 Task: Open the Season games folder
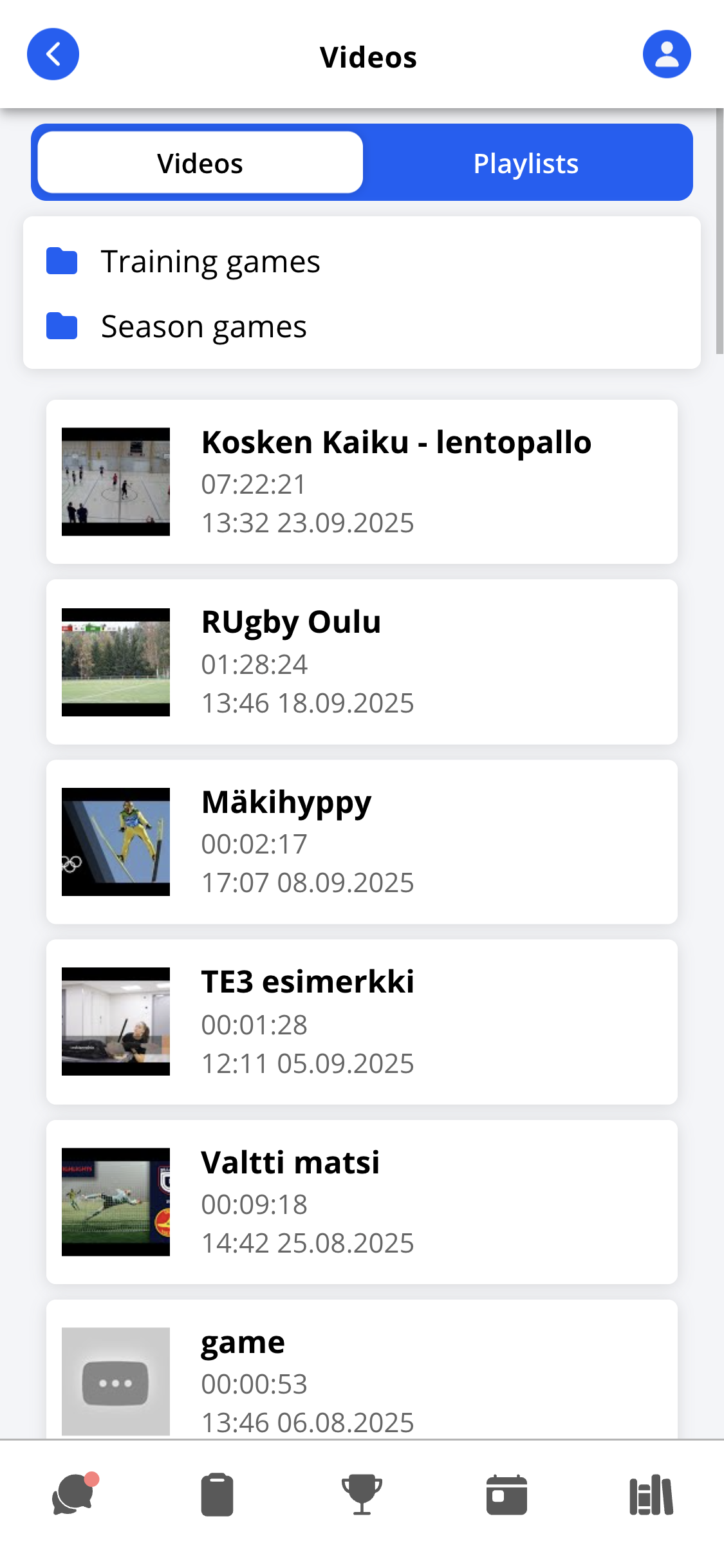point(203,327)
